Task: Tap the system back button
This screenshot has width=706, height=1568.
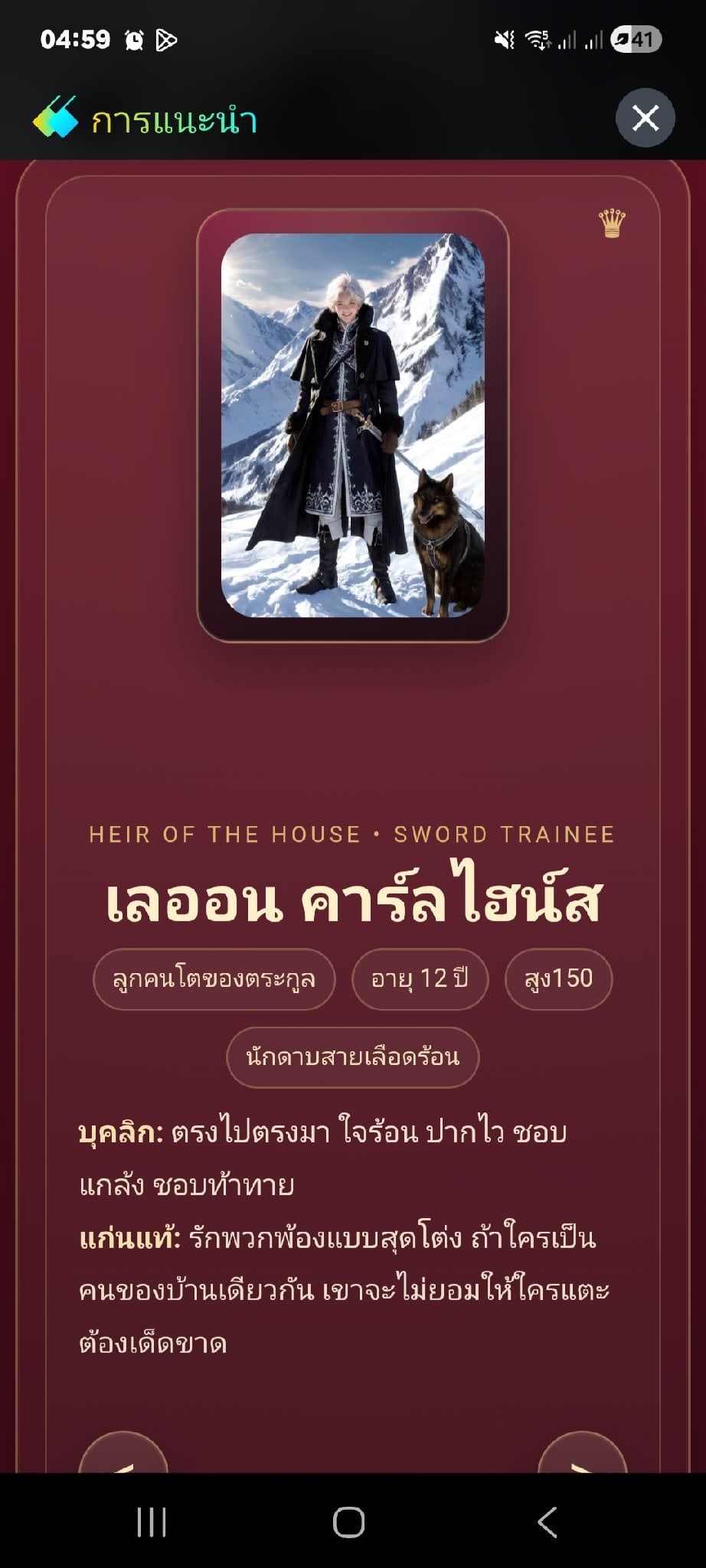Action: click(547, 1522)
